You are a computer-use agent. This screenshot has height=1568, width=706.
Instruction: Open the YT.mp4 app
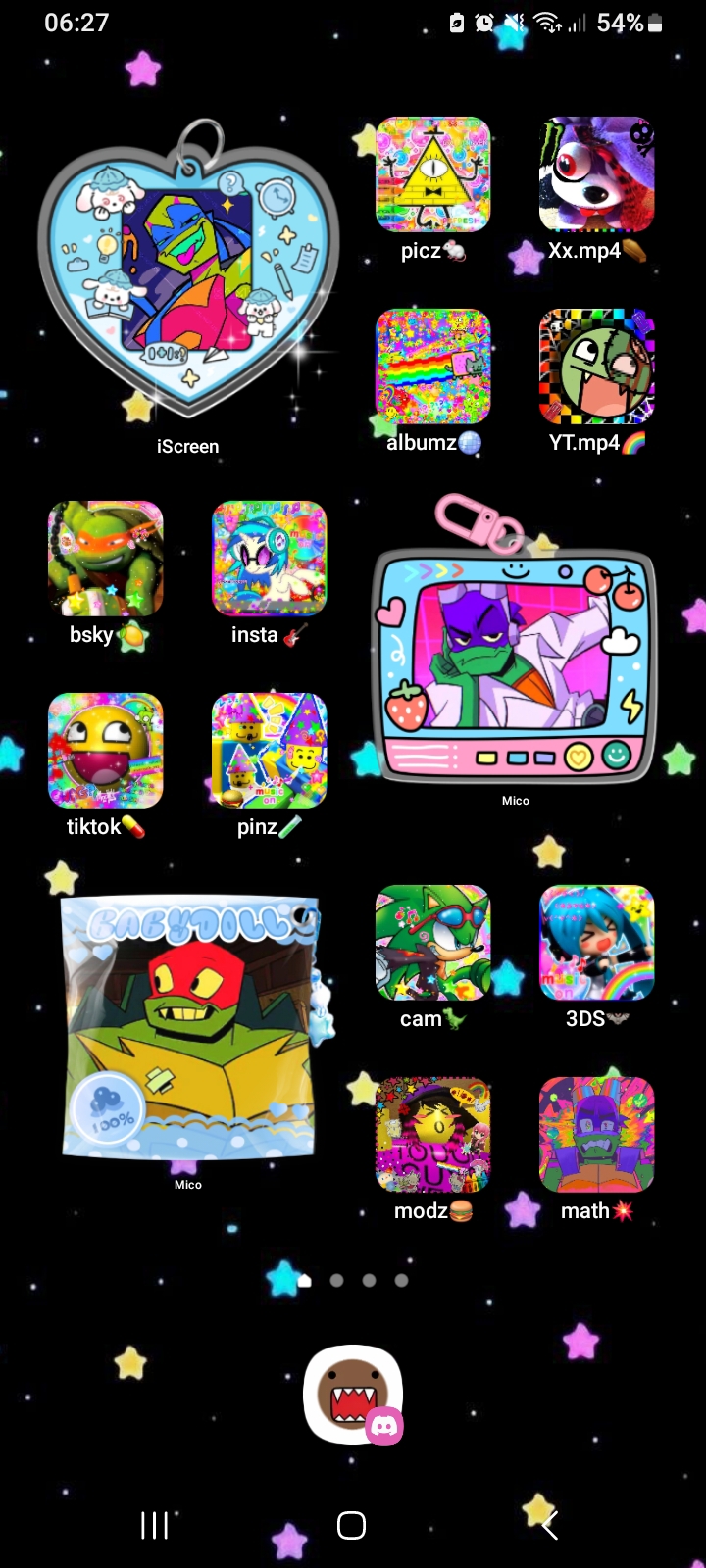(596, 367)
